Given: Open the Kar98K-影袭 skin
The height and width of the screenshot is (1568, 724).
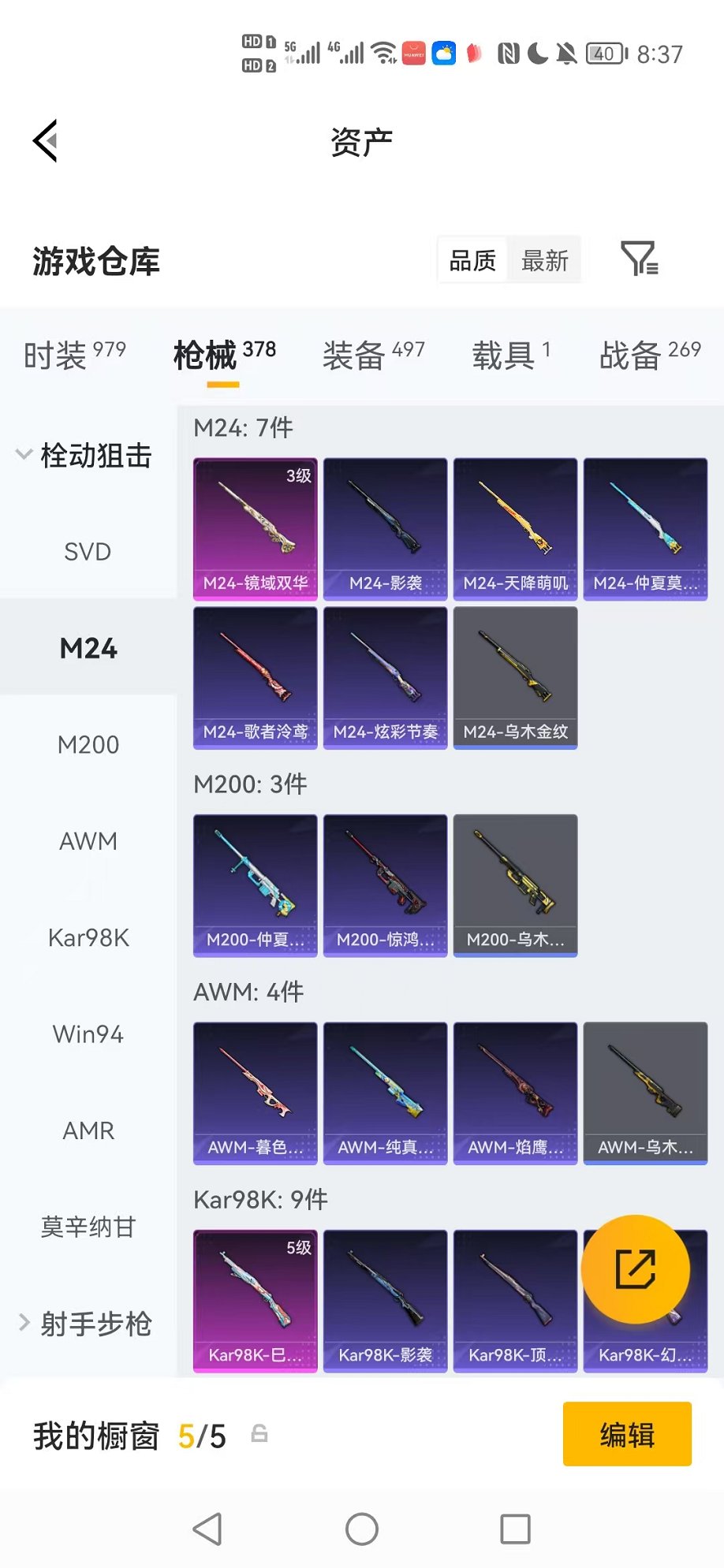Looking at the screenshot, I should 385,1301.
